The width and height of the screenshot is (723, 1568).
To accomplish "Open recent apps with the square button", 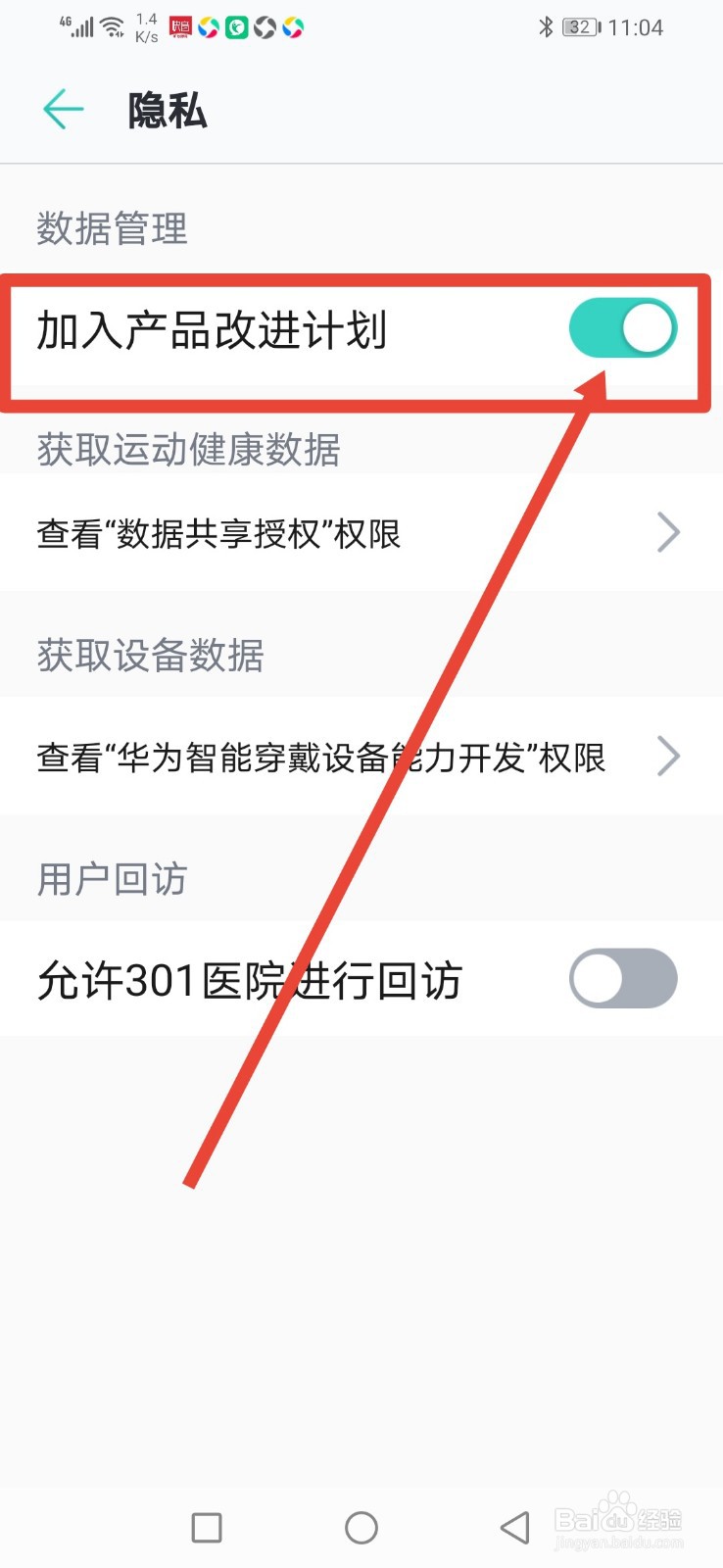I will pos(206,1526).
